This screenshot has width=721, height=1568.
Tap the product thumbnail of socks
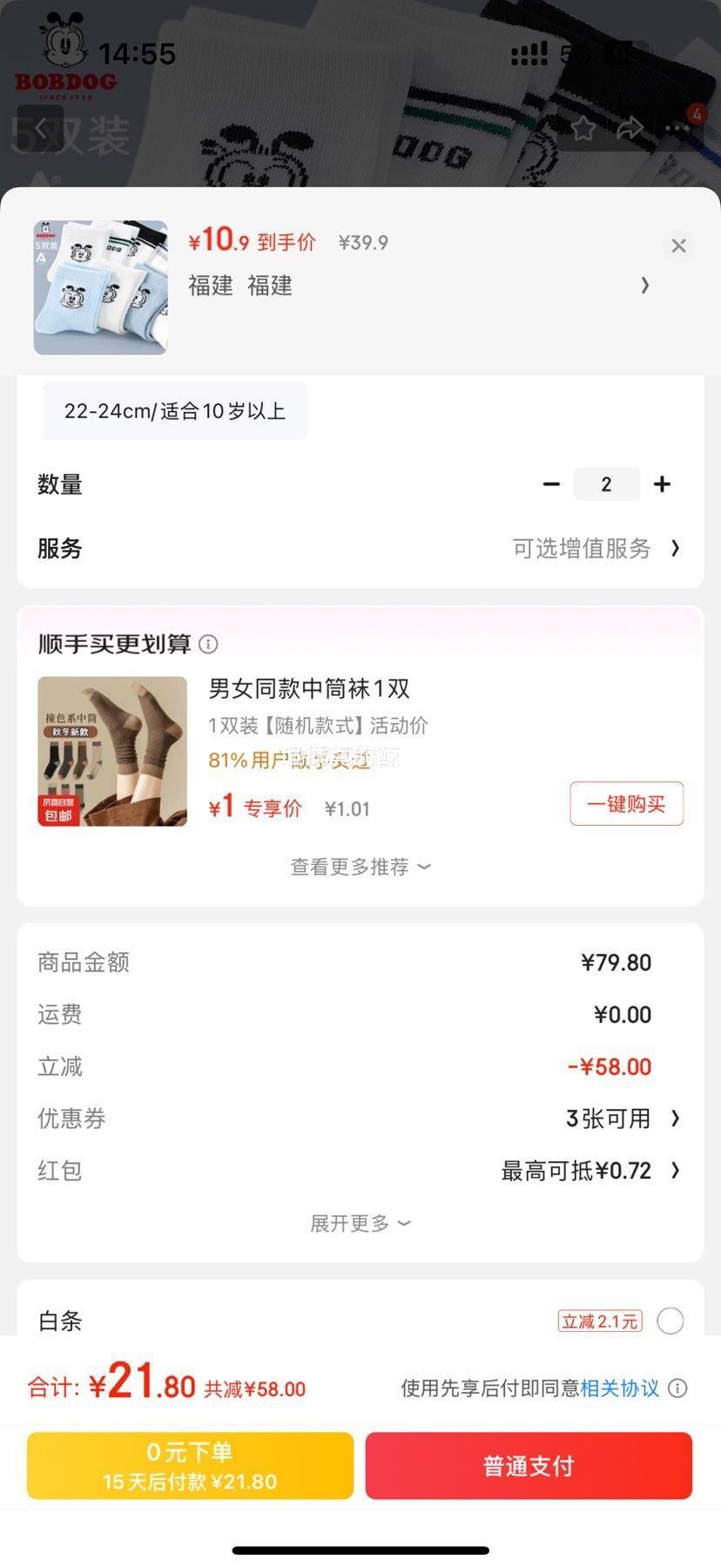coord(100,287)
